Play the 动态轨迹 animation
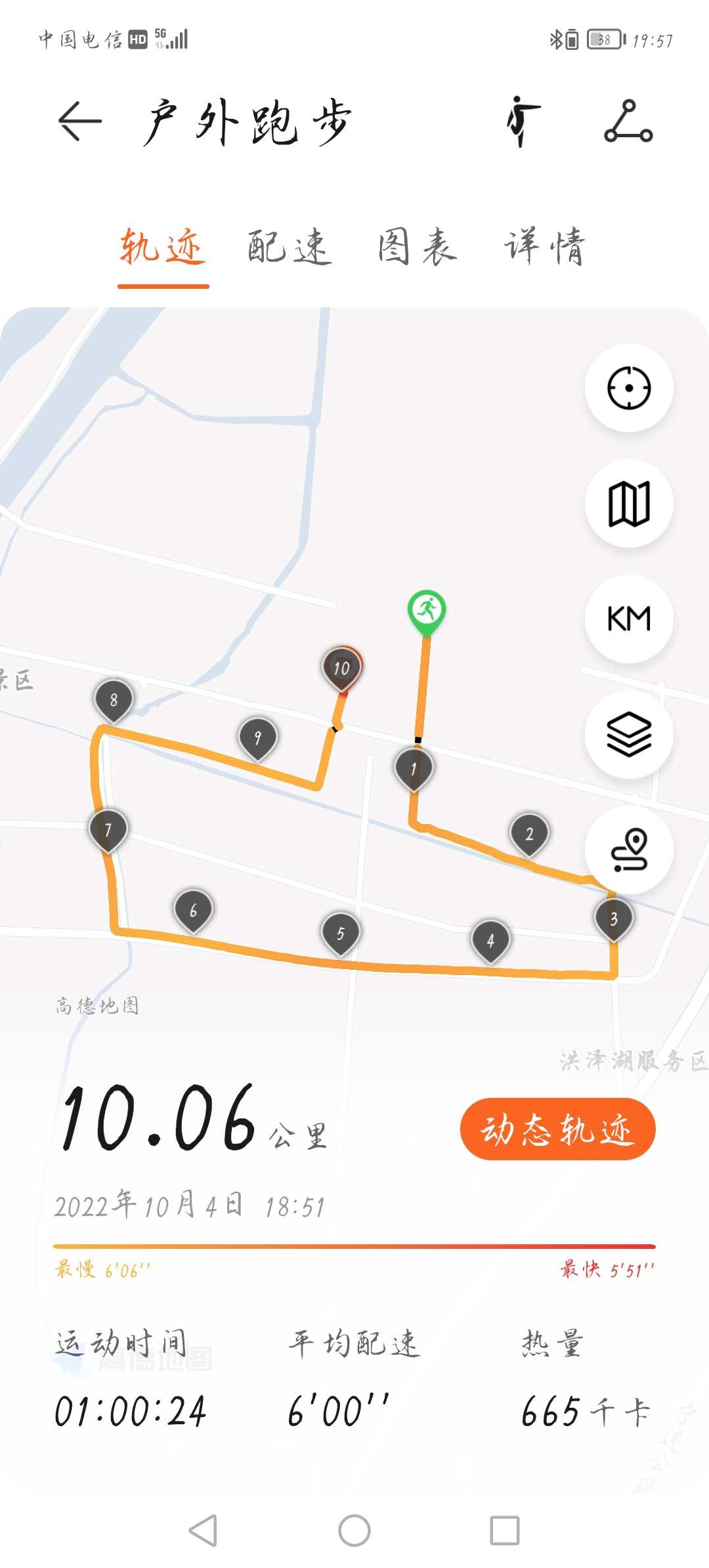Viewport: 709px width, 1568px height. pos(558,1129)
